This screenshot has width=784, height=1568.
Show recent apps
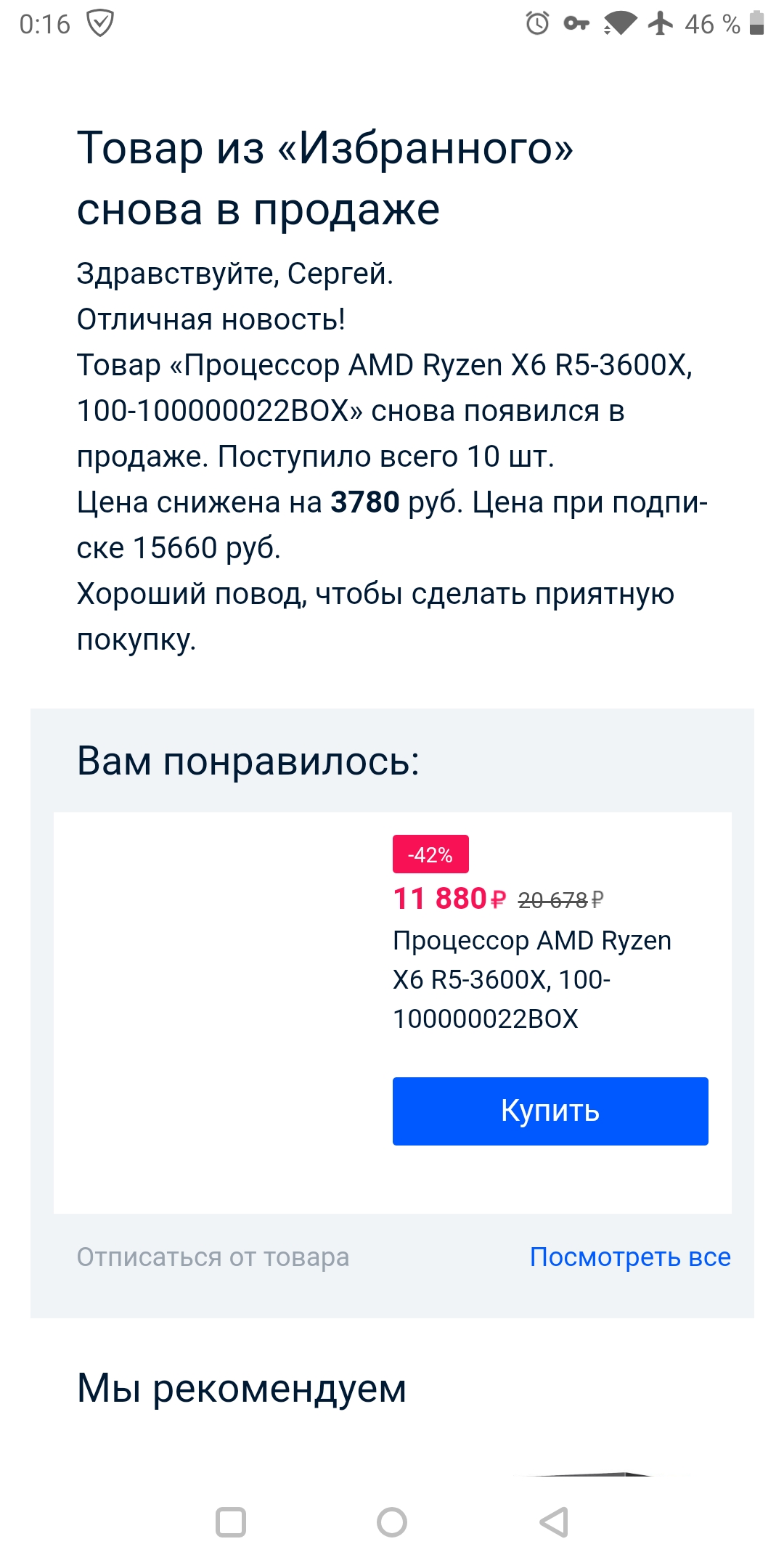click(x=231, y=1522)
